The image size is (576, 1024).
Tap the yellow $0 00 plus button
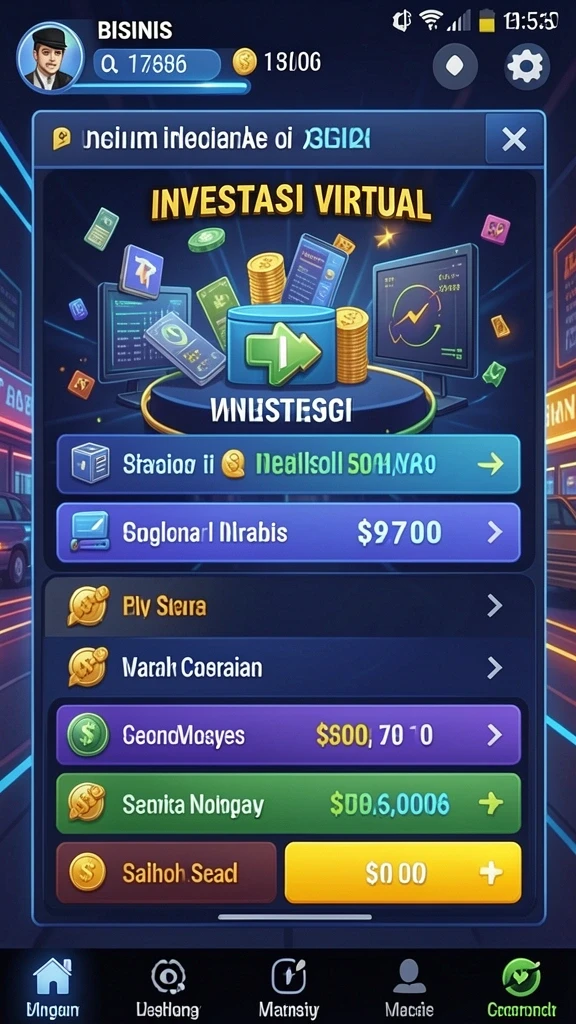pos(403,873)
